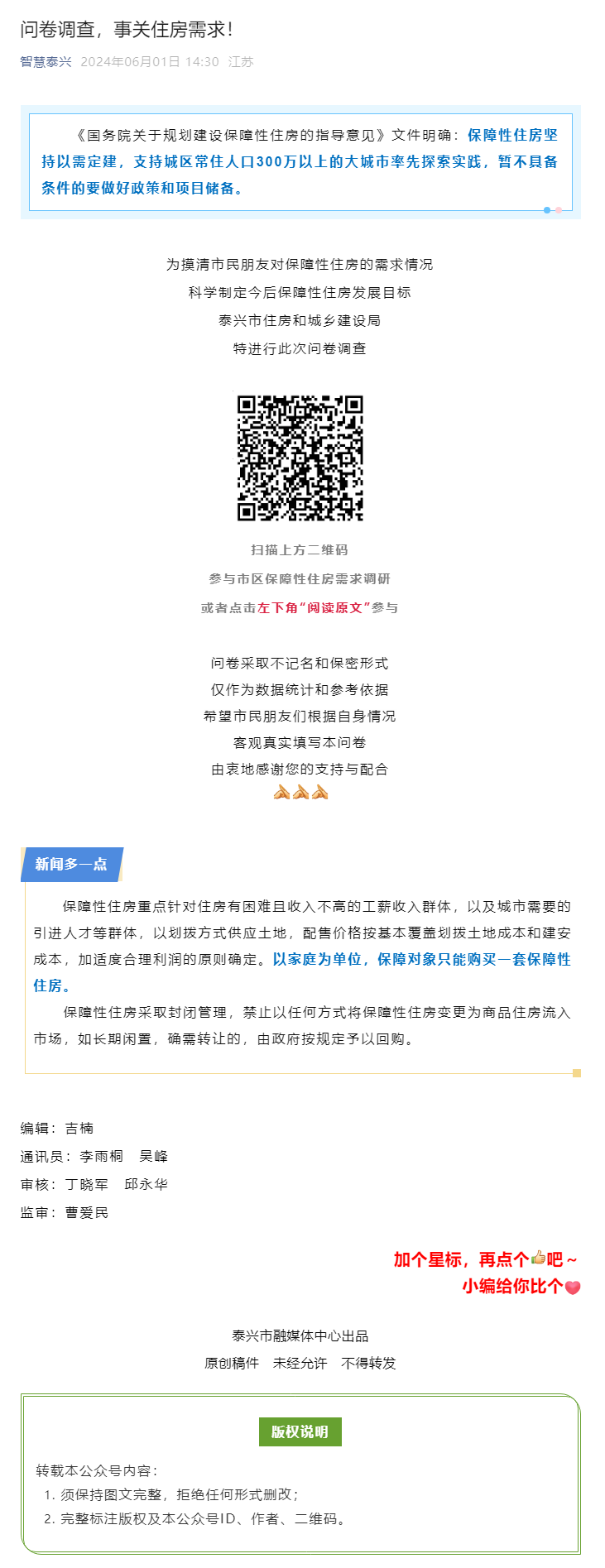The width and height of the screenshot is (605, 1568).
Task: Open the 智慧泰兴 account profile
Action: coord(46,62)
